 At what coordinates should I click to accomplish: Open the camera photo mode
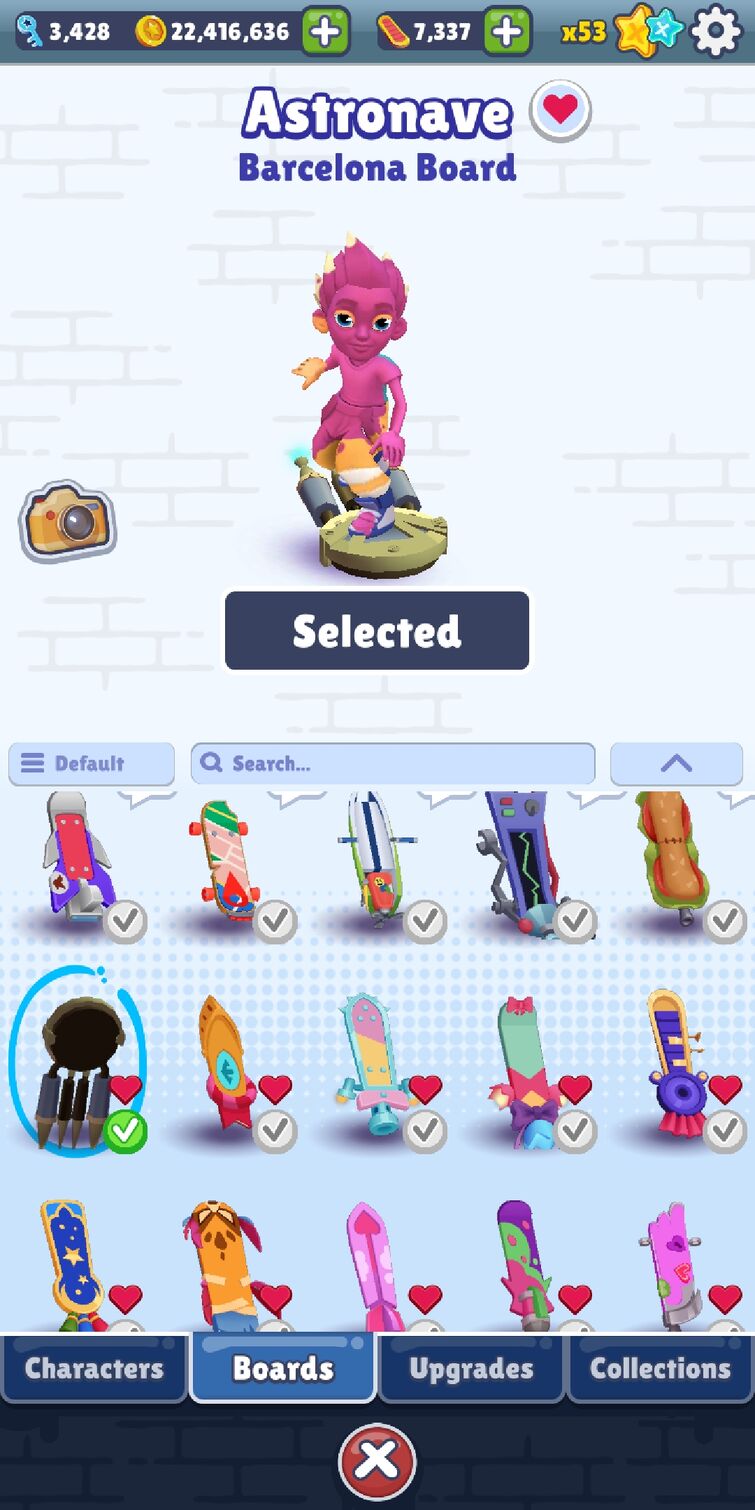67,521
